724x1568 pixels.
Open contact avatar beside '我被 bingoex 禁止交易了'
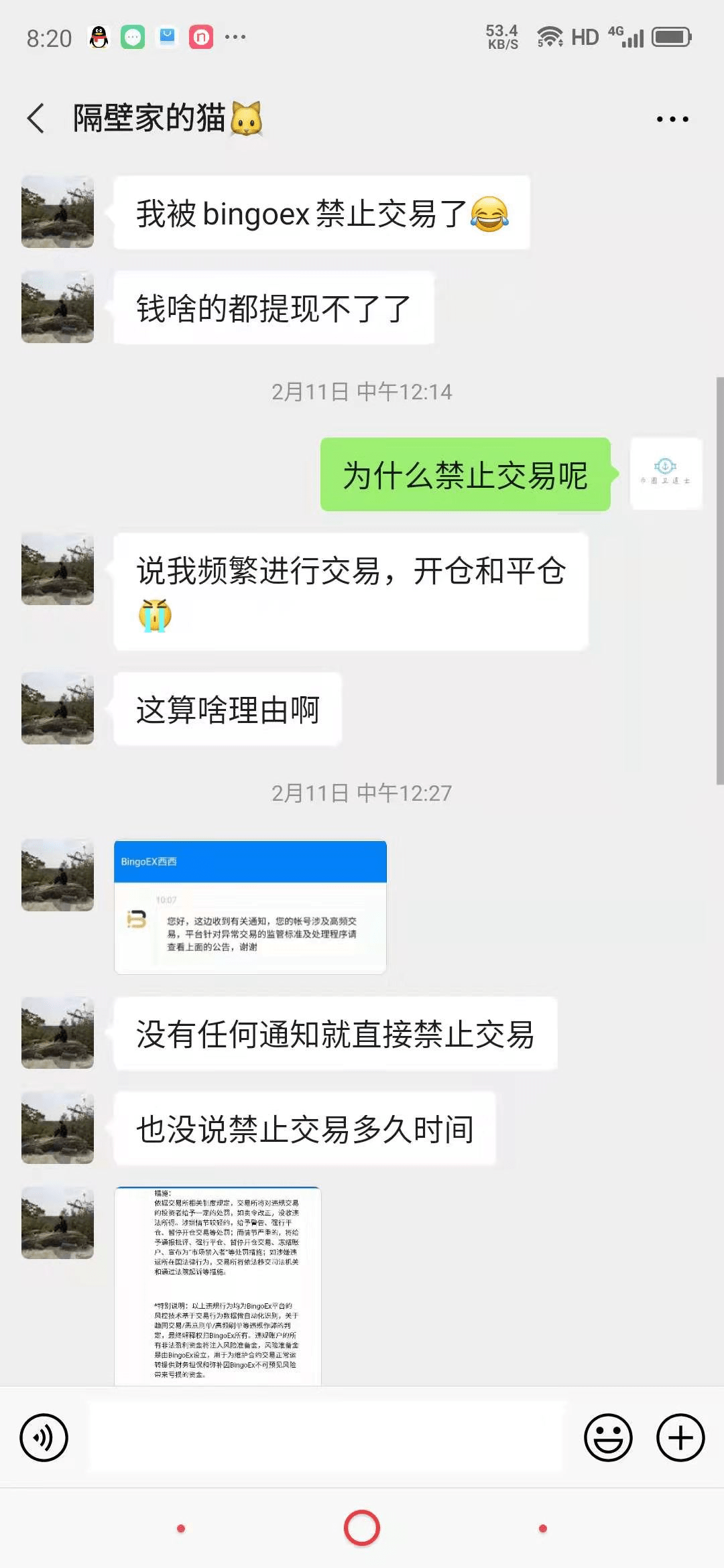pos(58,212)
